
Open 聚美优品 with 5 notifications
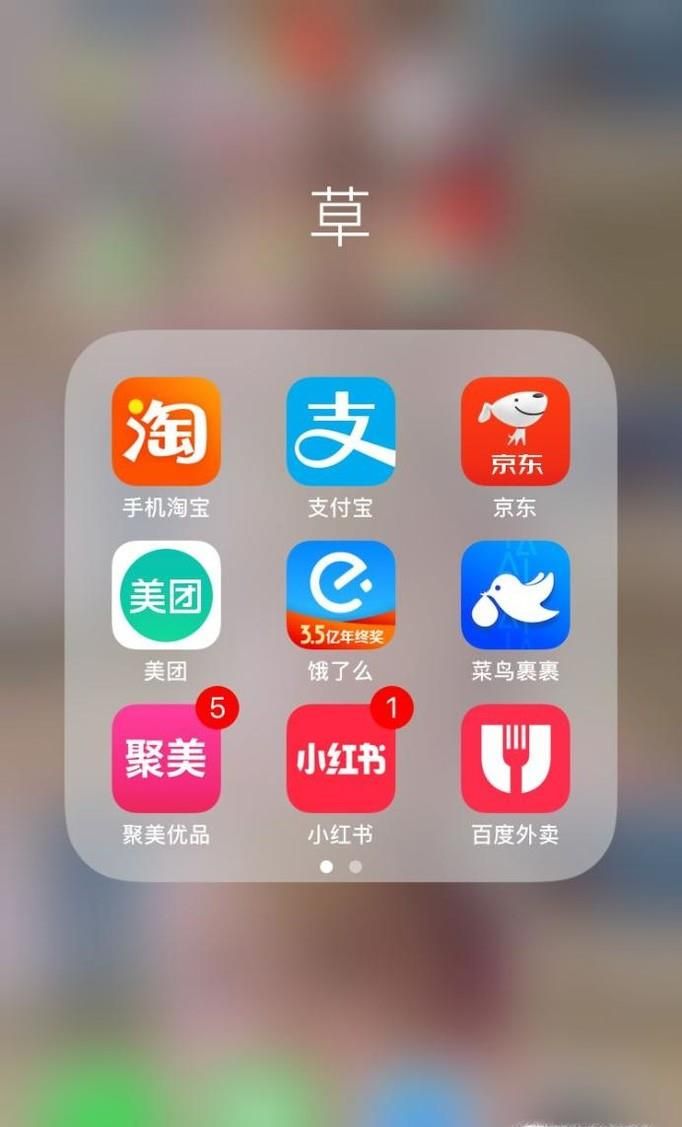(166, 759)
